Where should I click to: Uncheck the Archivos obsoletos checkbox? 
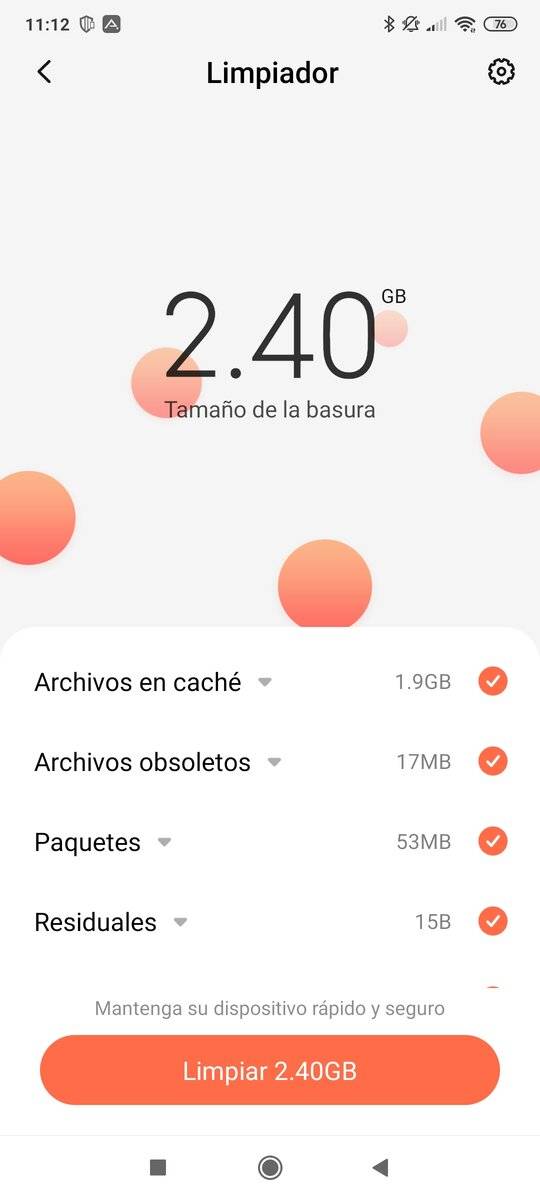tap(492, 762)
